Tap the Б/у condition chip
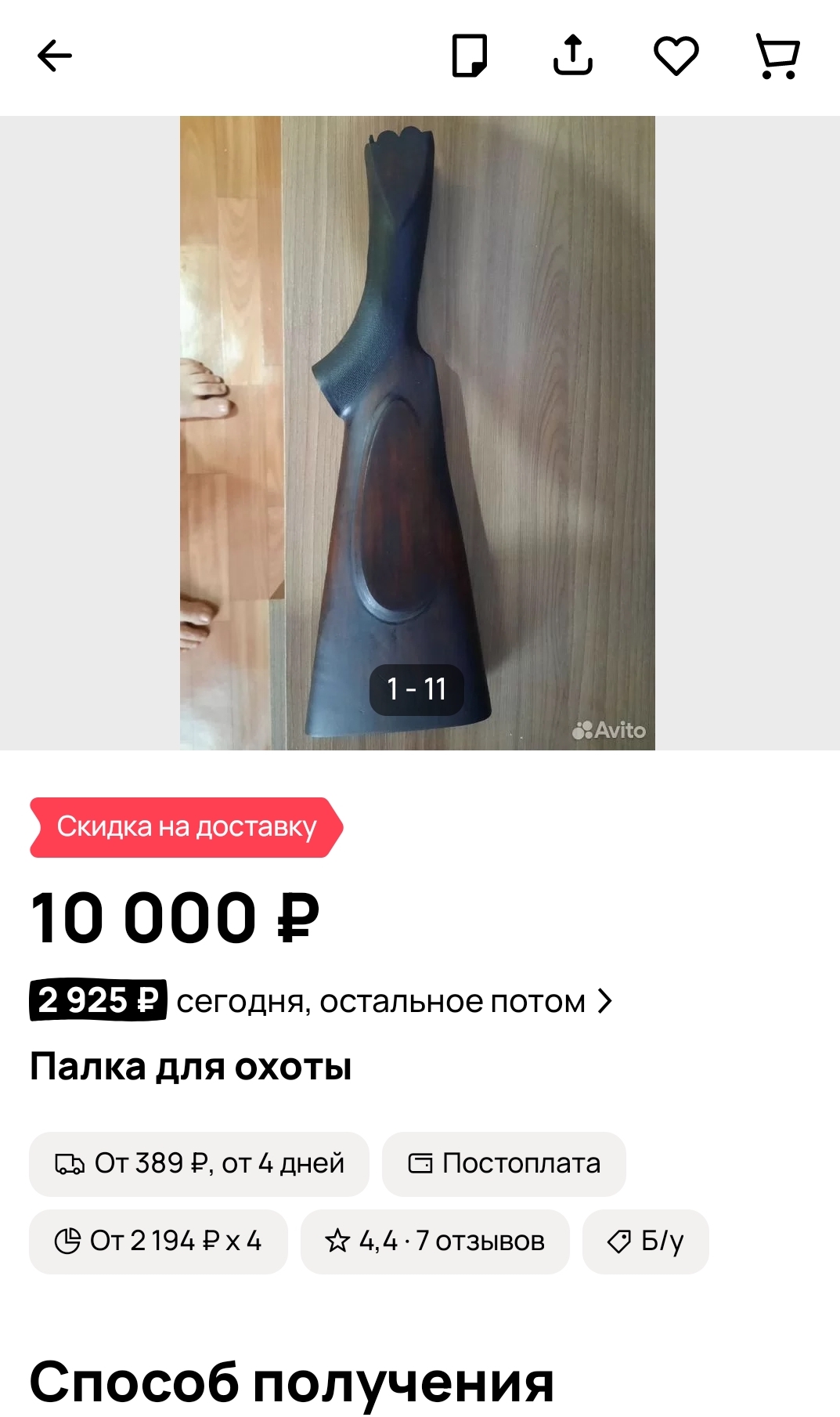The image size is (840, 1417). coord(645,1241)
